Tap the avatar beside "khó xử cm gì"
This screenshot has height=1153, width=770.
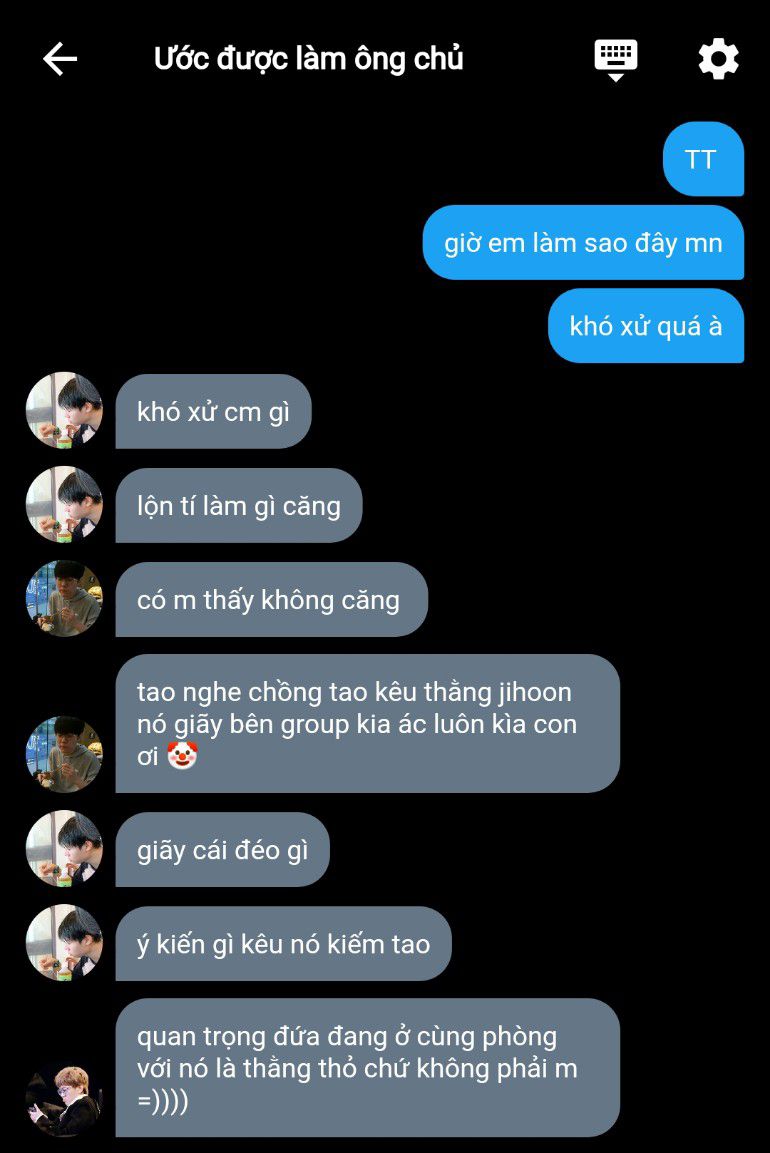(64, 410)
